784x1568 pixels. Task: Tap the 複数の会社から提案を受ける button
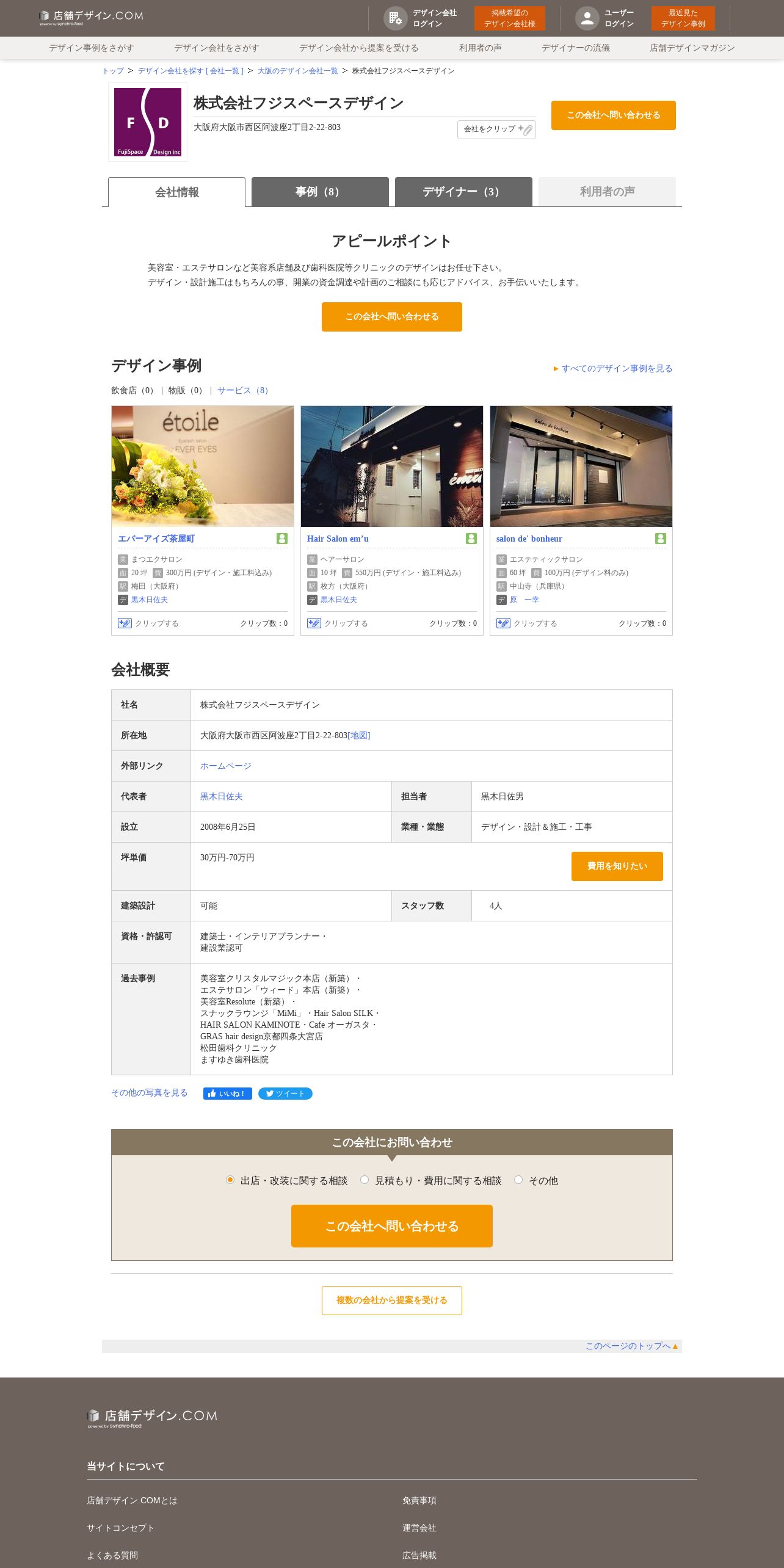pyautogui.click(x=391, y=1300)
